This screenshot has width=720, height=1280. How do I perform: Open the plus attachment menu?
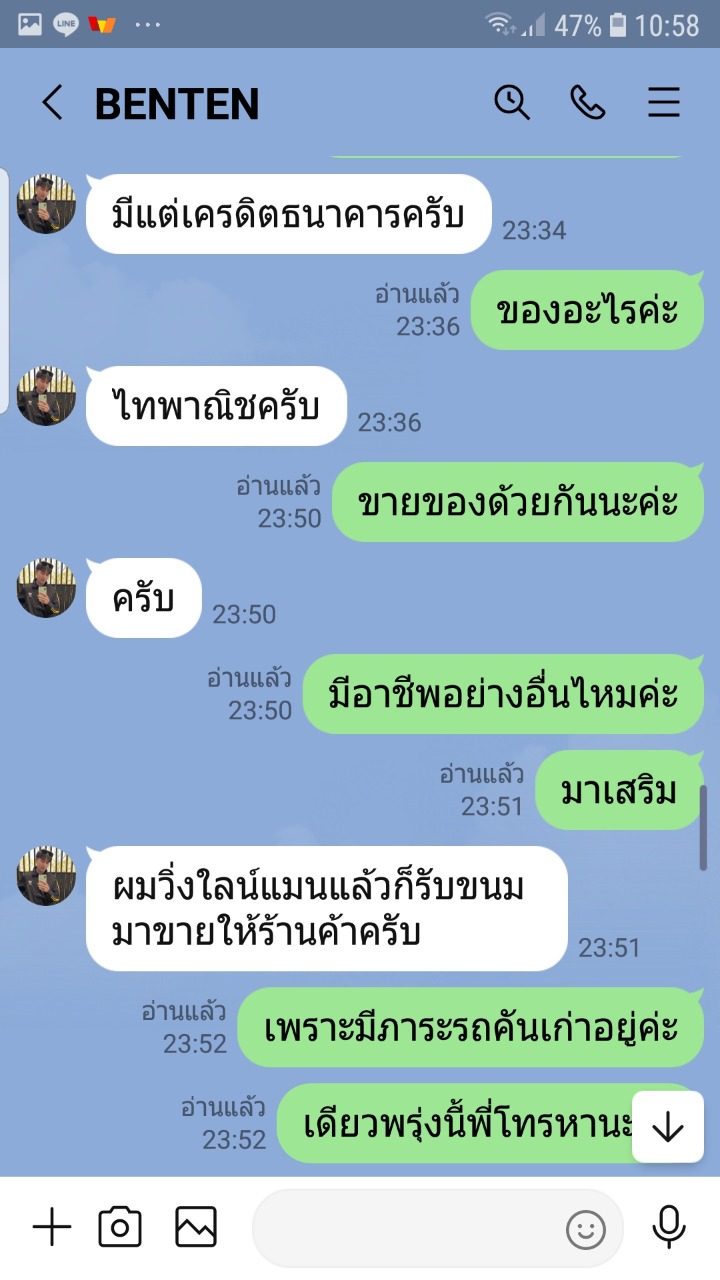[x=52, y=1228]
